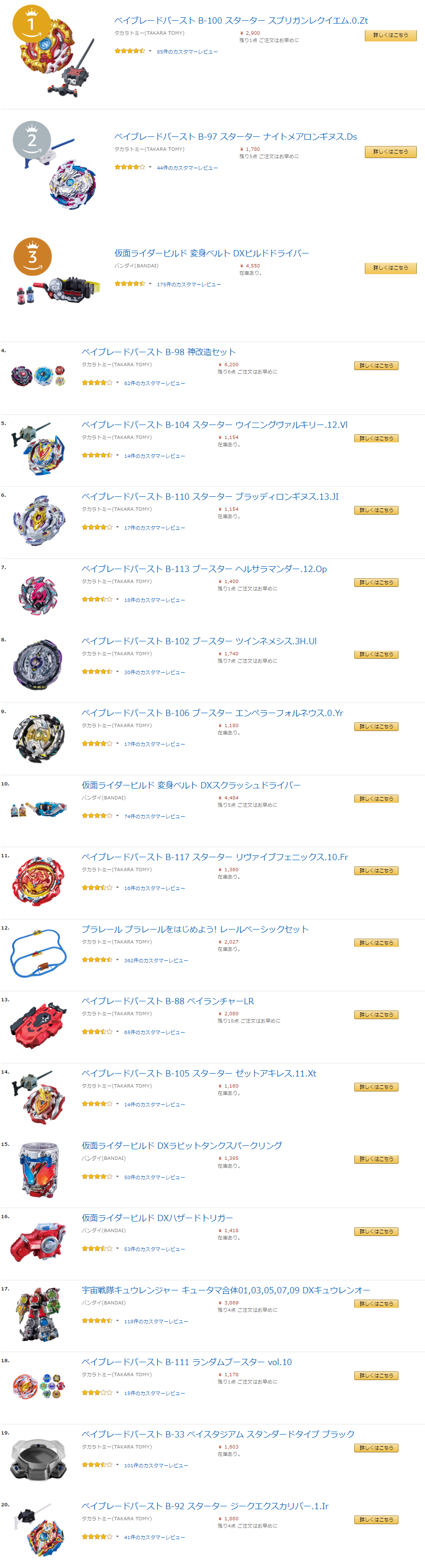Tap 詳しくはこちら for B-106 エンペラーフォルネウス
This screenshot has height=1568, width=425.
(376, 727)
